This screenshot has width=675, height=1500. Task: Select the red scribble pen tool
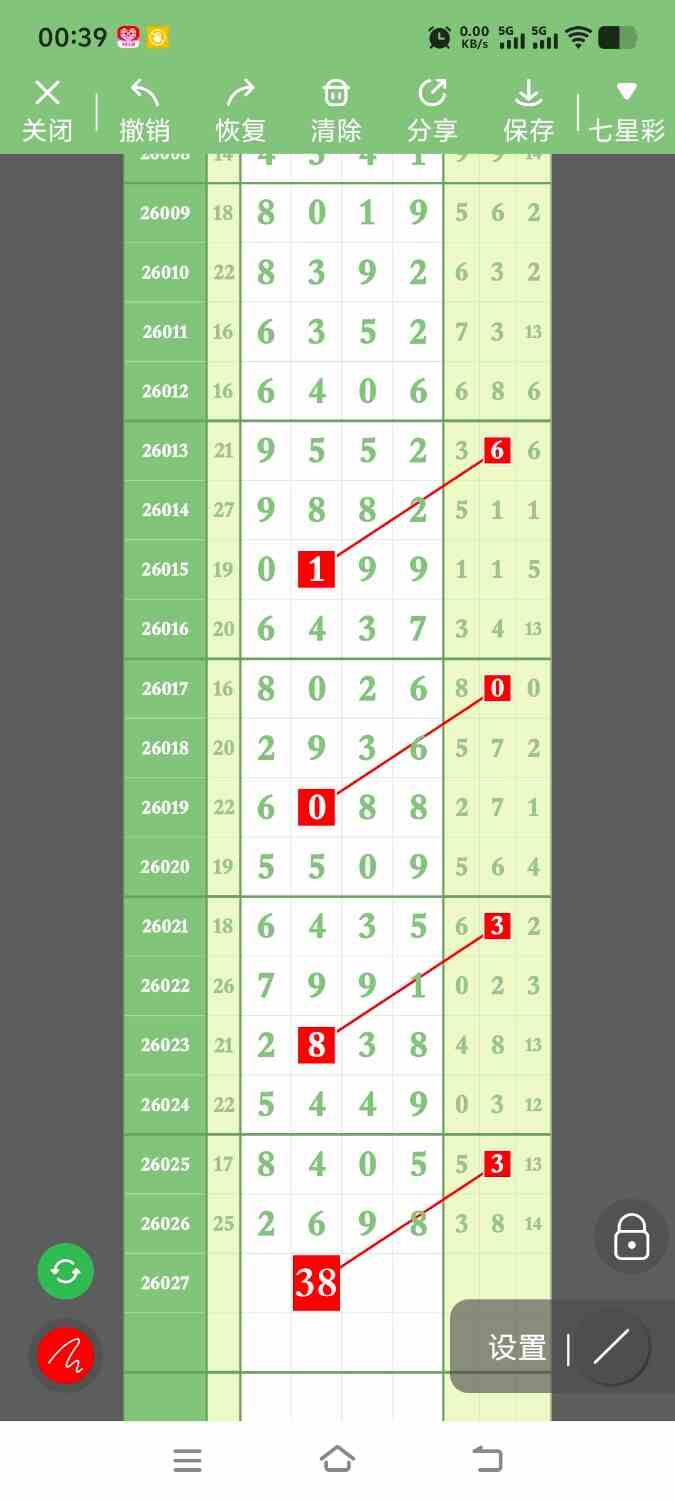click(x=65, y=1356)
